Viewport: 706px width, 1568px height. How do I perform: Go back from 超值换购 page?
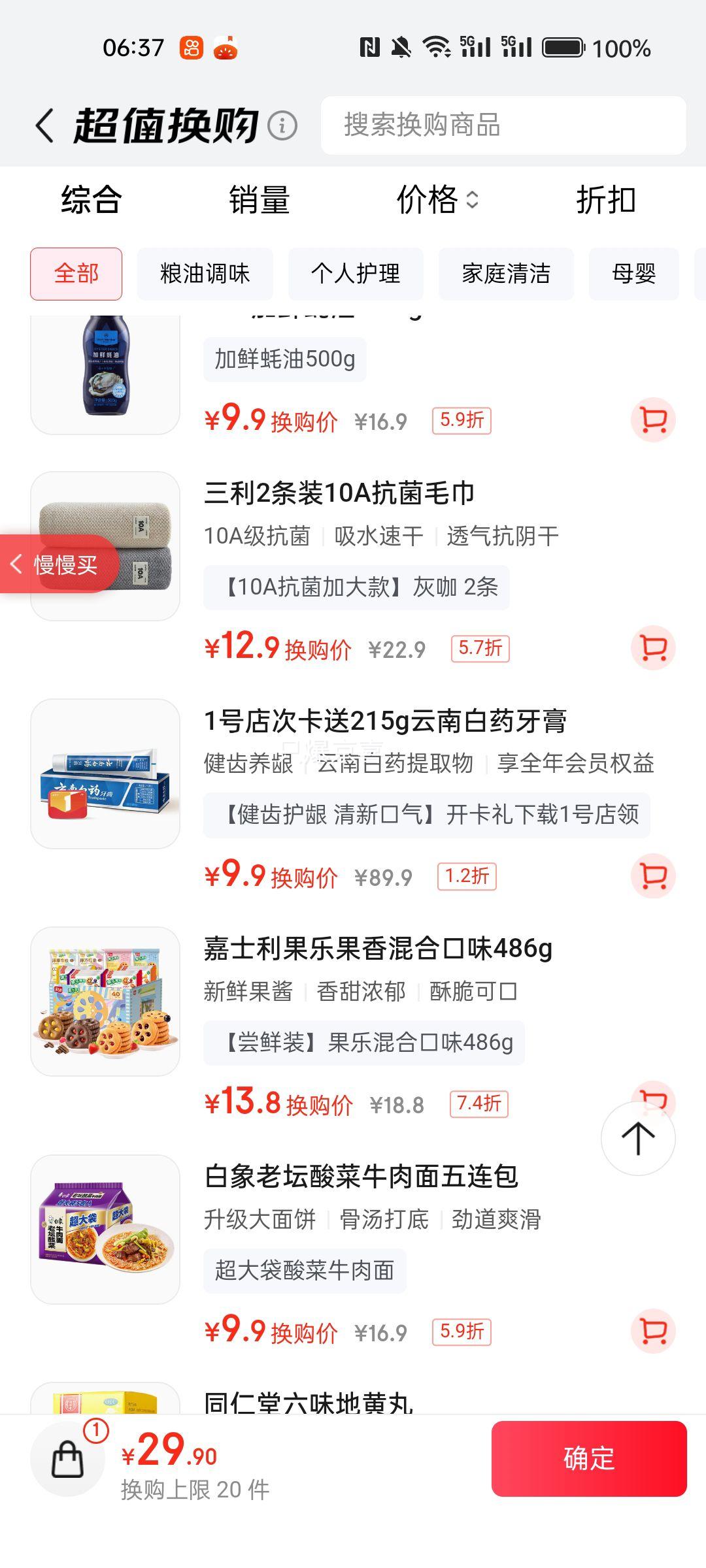(44, 125)
